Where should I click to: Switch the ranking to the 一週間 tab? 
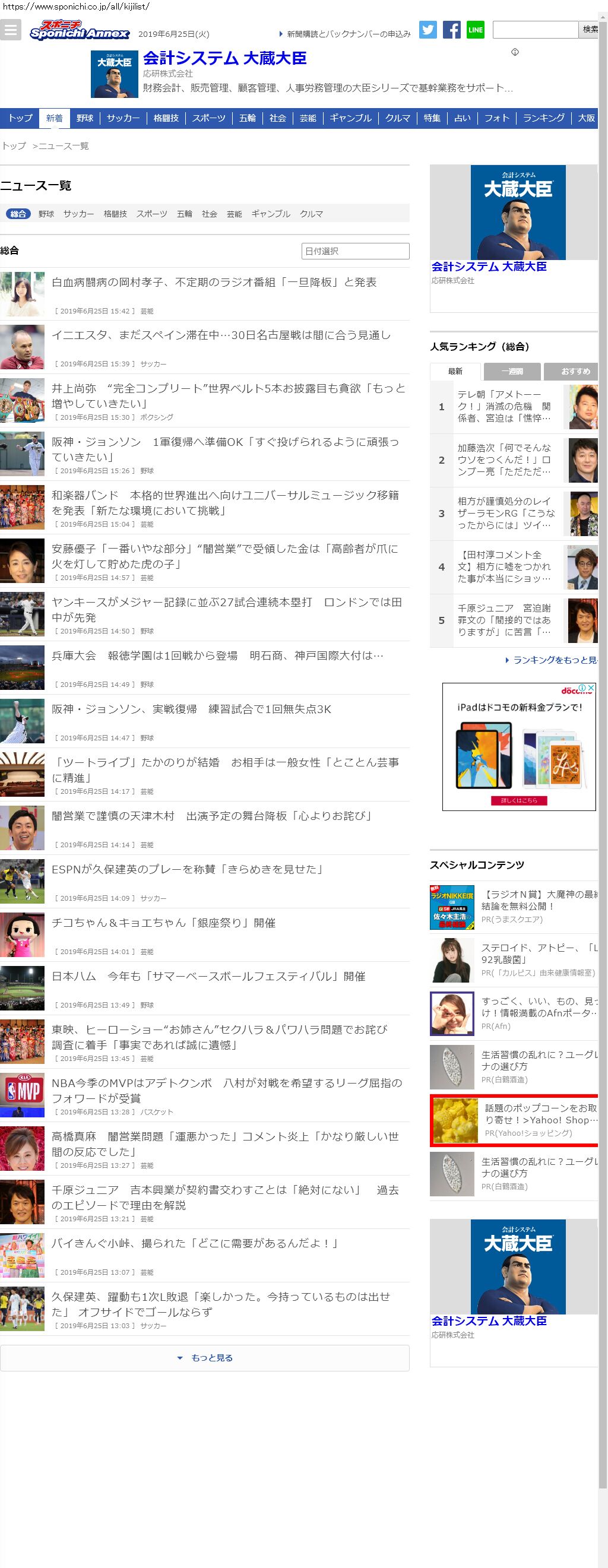[x=512, y=371]
